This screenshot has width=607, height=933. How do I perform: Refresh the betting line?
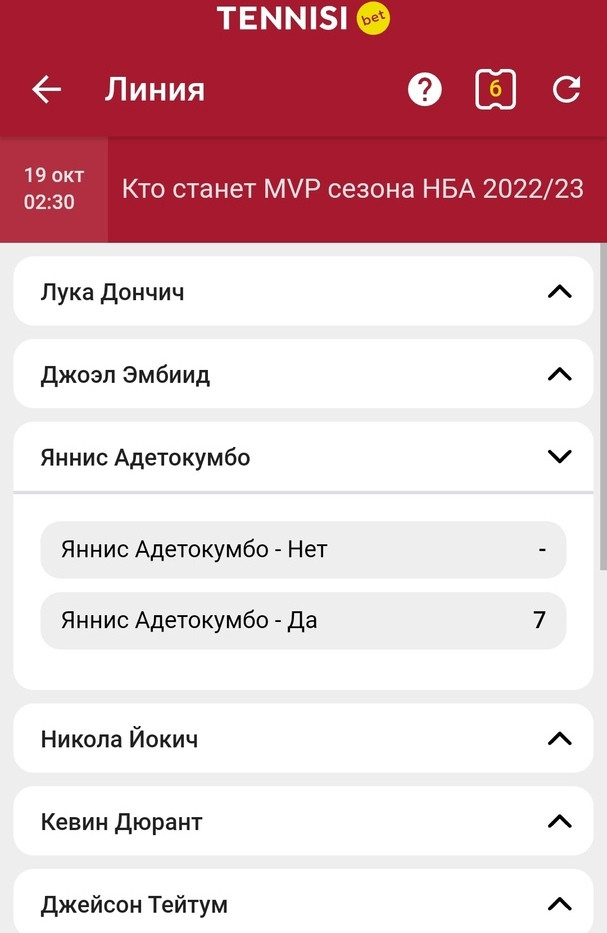point(566,90)
